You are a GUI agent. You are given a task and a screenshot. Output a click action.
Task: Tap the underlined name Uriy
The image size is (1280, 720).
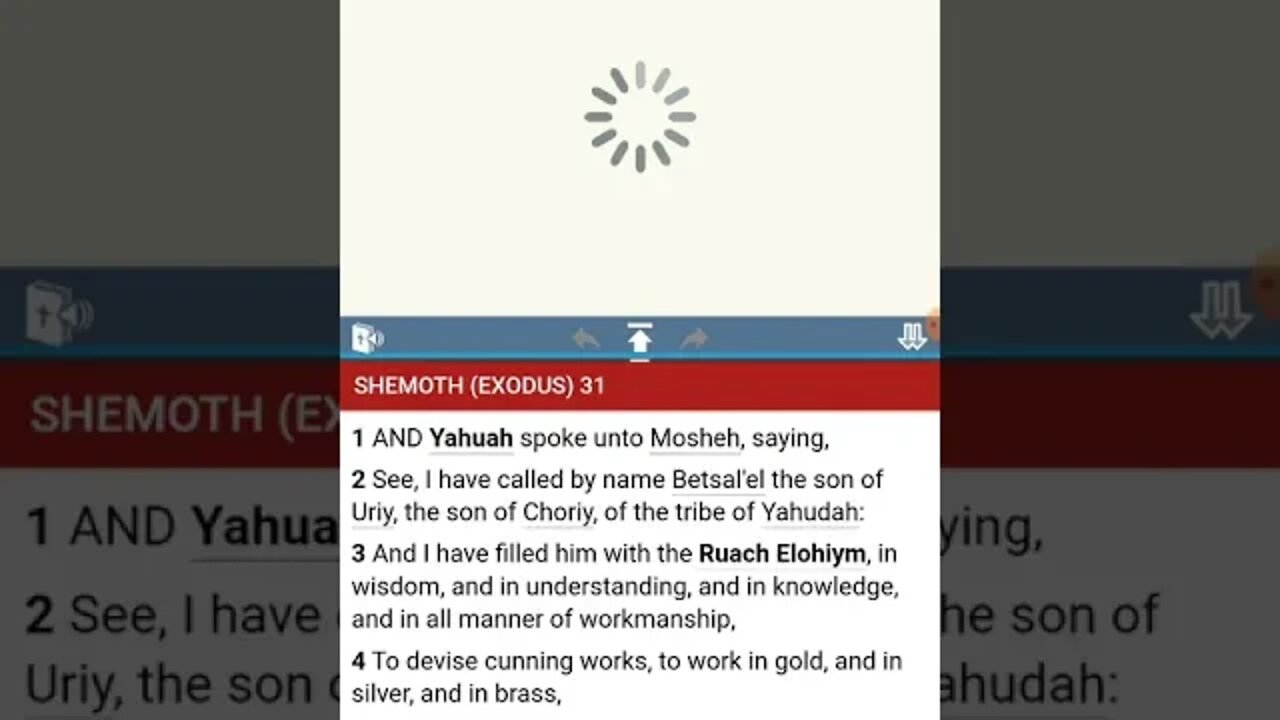373,513
